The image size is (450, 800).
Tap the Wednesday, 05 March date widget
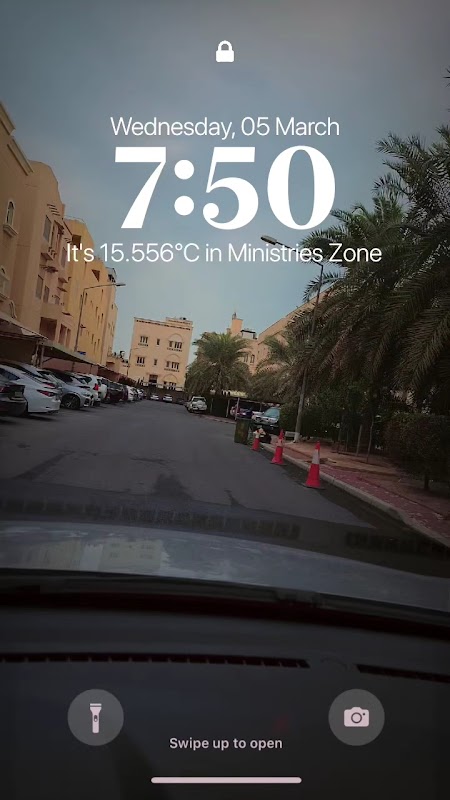pos(225,127)
